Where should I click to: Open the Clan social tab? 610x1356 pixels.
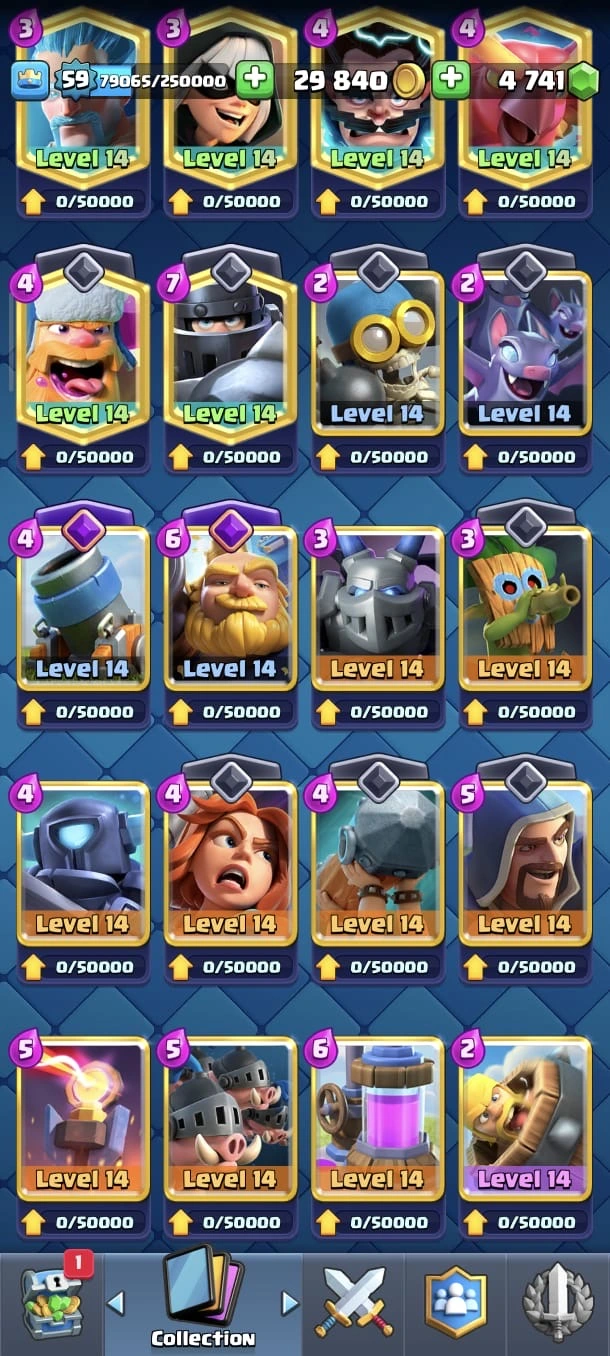click(456, 1302)
